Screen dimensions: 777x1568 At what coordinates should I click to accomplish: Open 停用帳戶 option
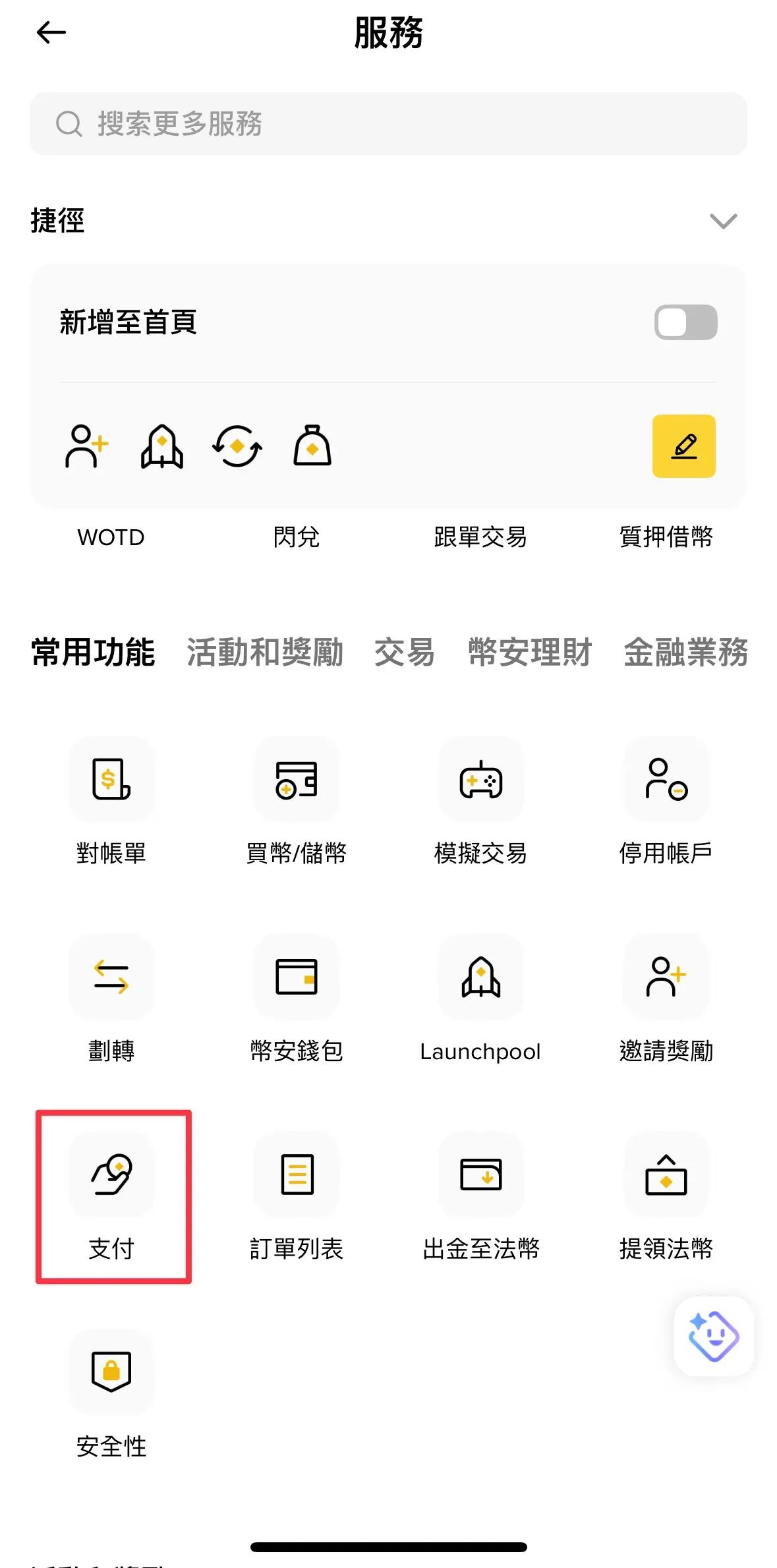pos(666,780)
